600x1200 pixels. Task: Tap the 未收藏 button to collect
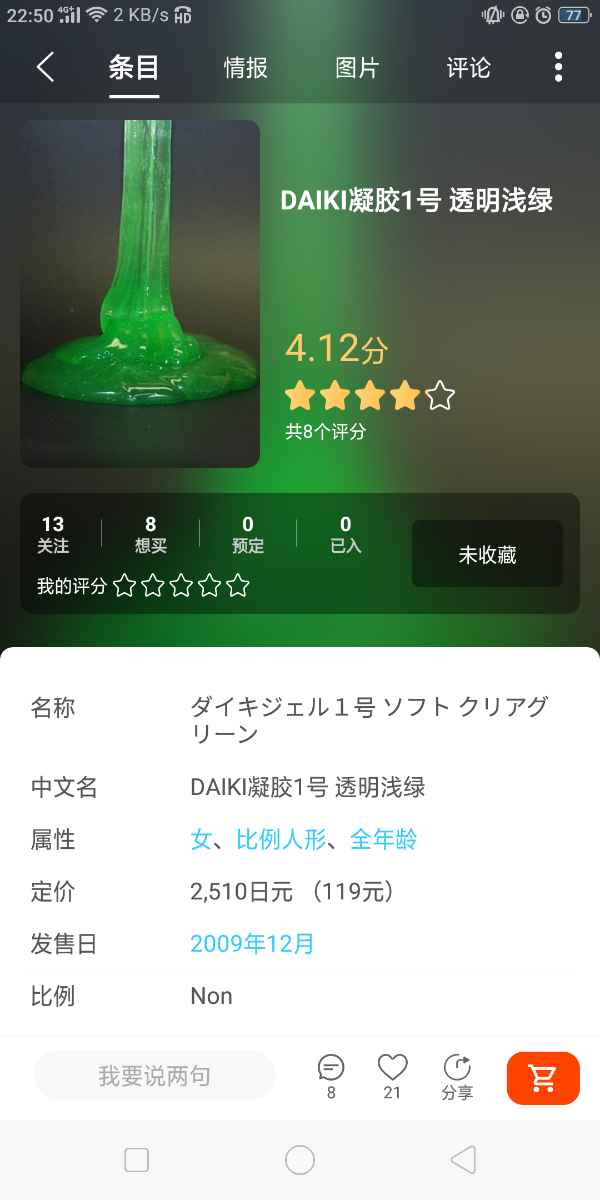(487, 554)
